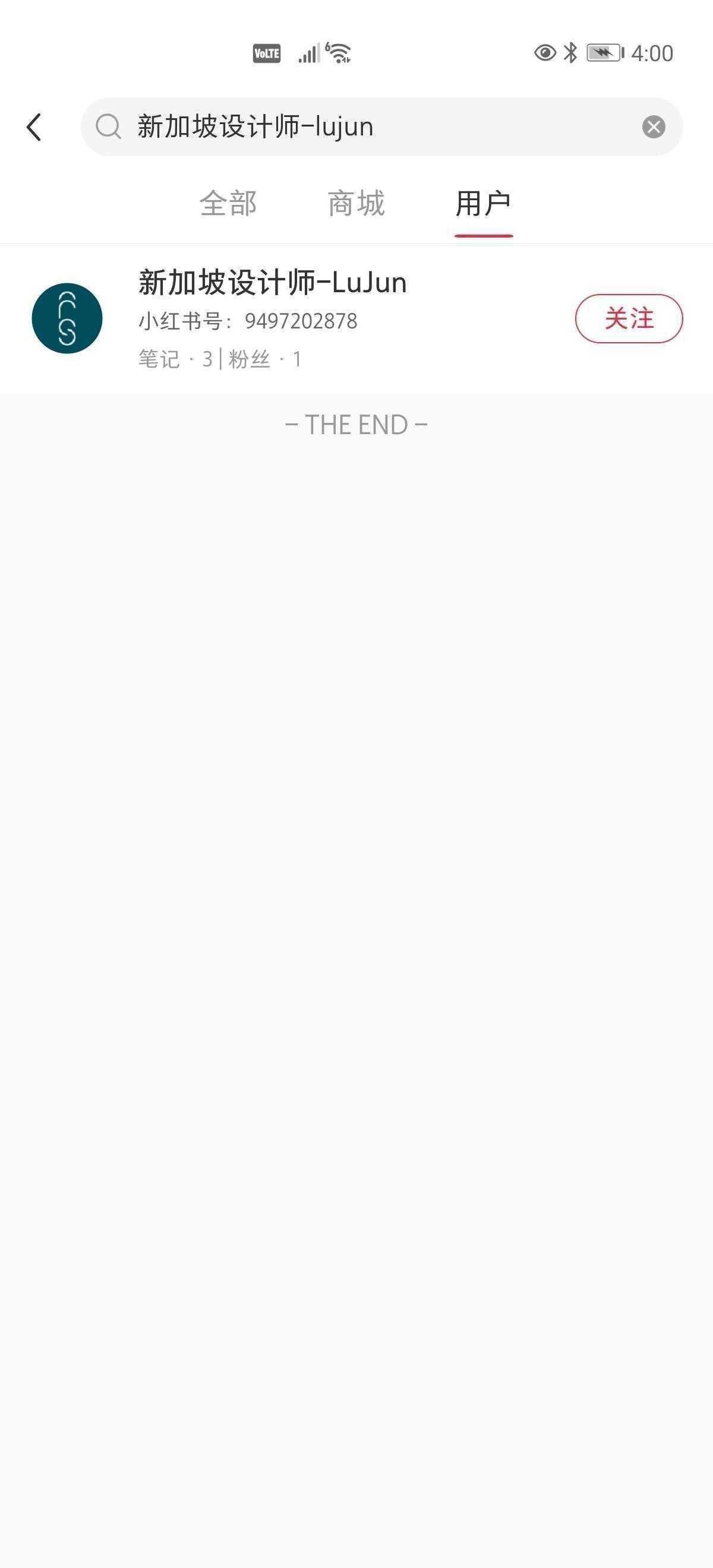Go back using the back arrow
The image size is (713, 1568).
pyautogui.click(x=34, y=127)
